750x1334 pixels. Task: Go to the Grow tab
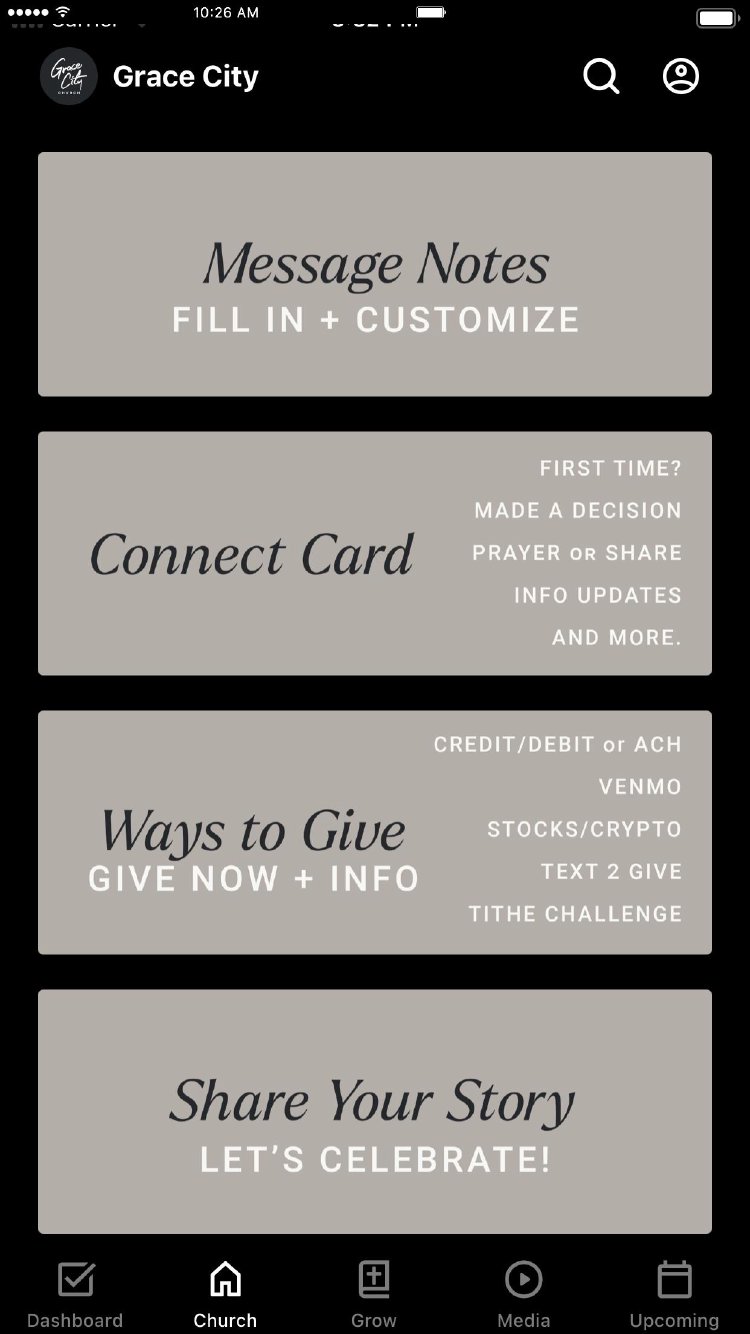point(374,1294)
